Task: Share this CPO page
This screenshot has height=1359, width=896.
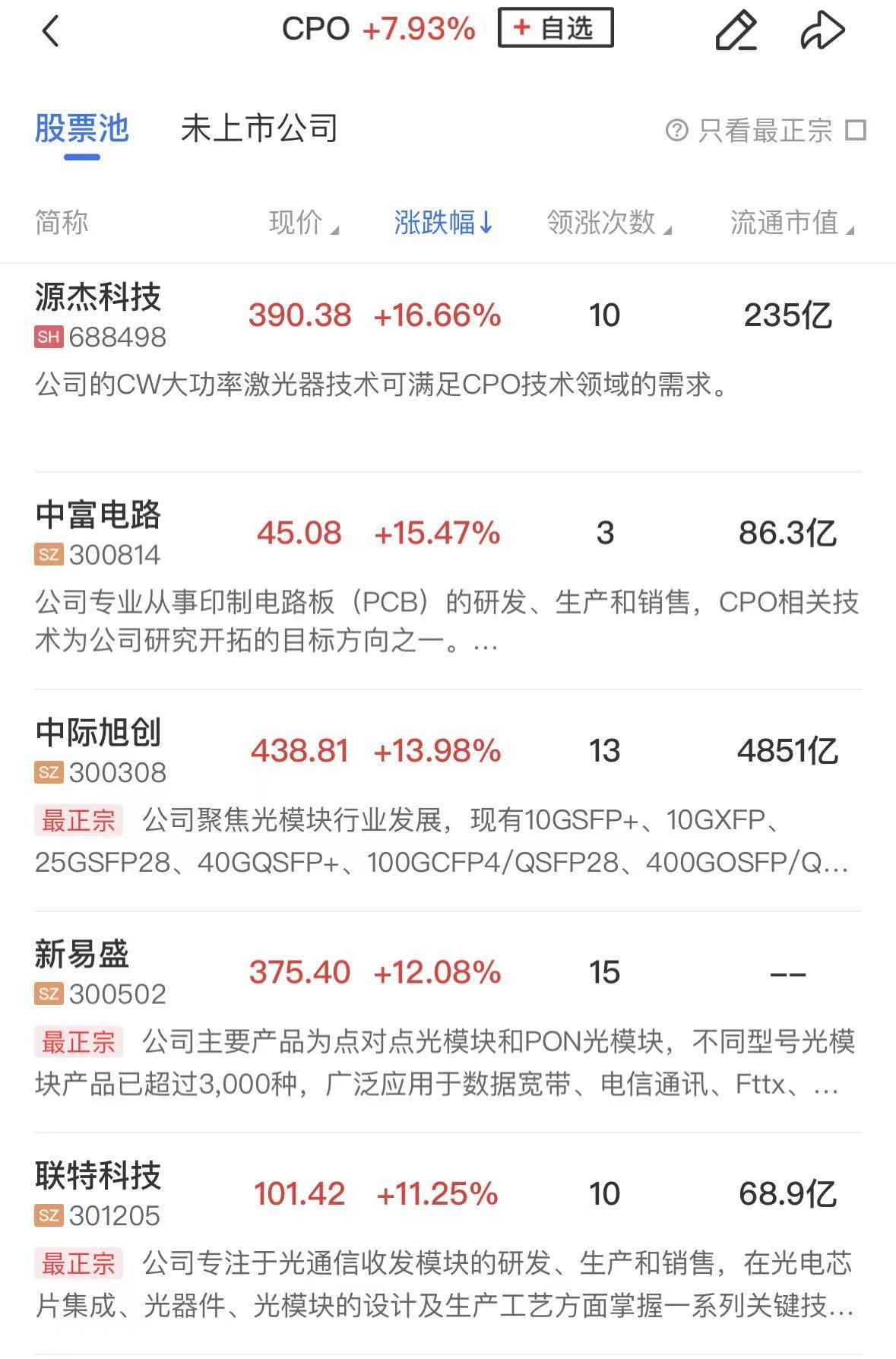Action: (x=822, y=31)
